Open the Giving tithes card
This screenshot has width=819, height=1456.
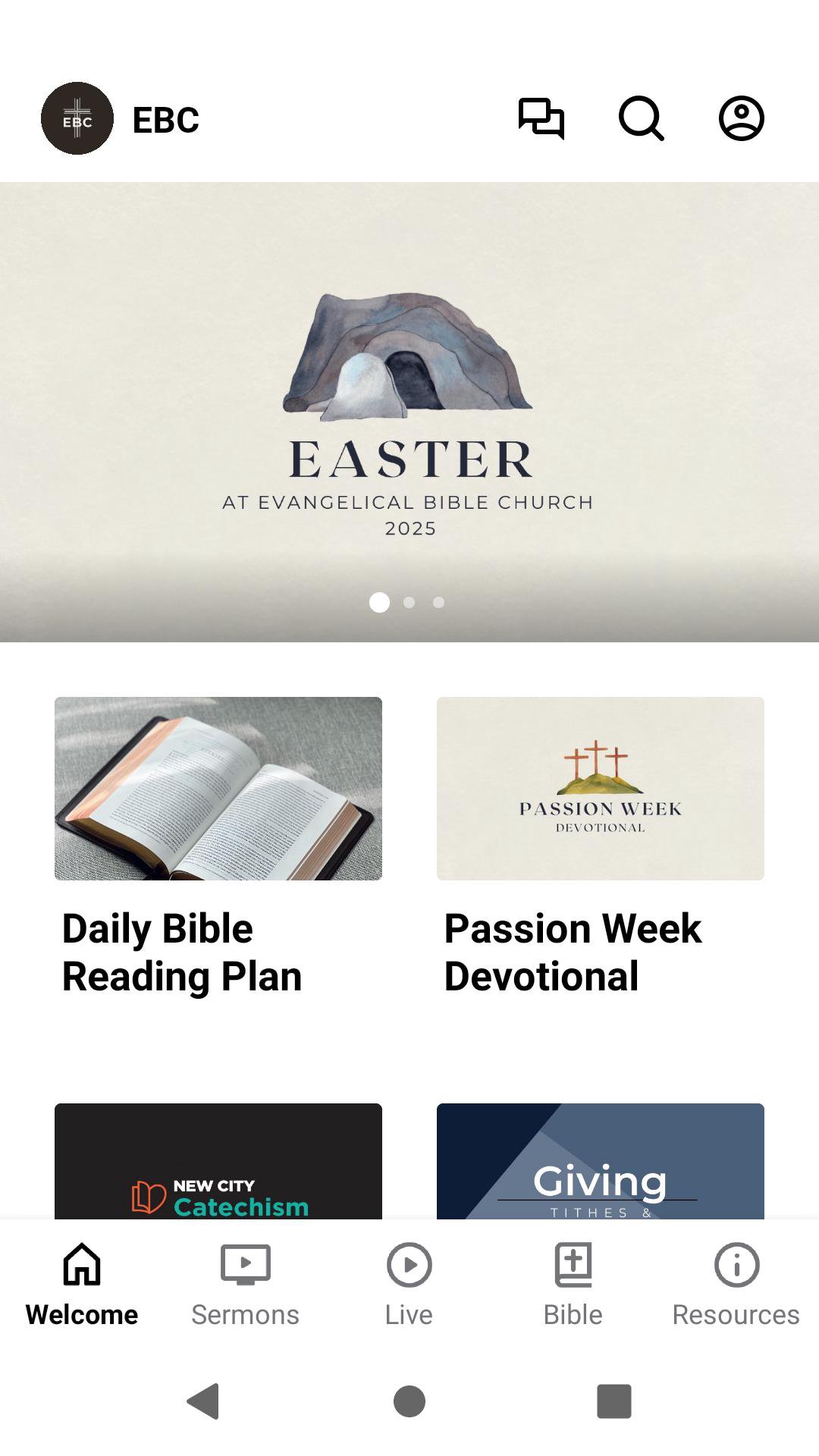tap(601, 1161)
